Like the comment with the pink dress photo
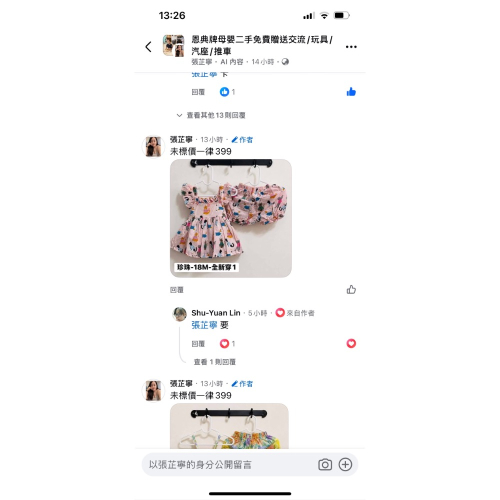The width and height of the screenshot is (500, 500). (x=351, y=289)
